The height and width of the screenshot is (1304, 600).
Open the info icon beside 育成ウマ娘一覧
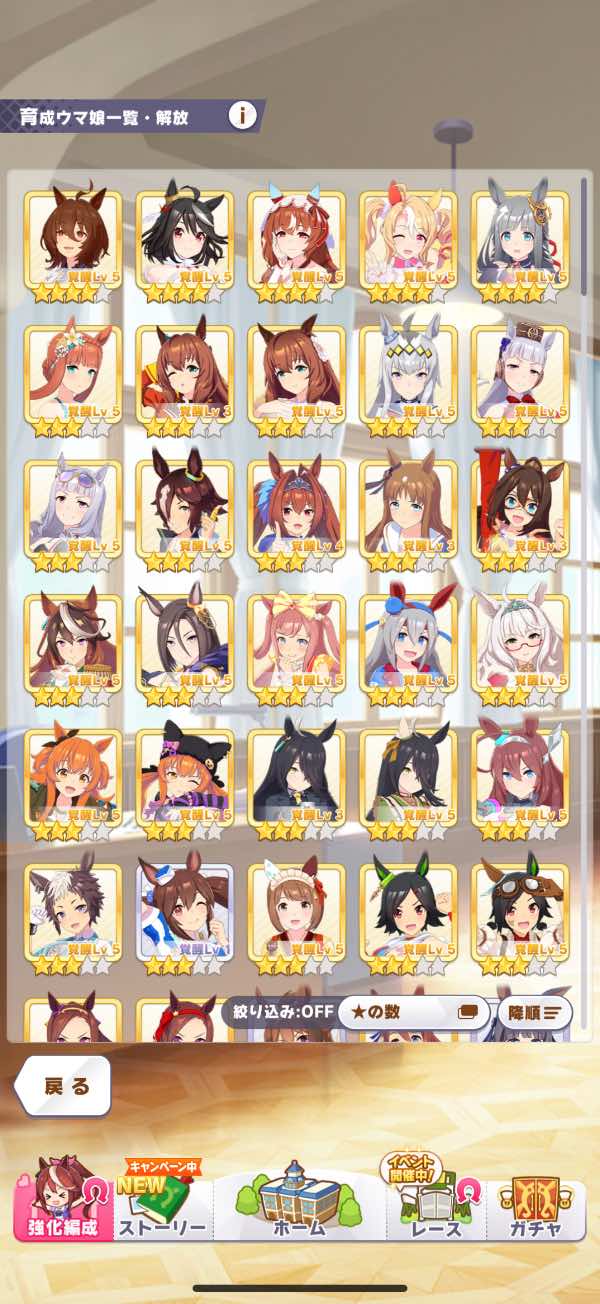[x=242, y=115]
